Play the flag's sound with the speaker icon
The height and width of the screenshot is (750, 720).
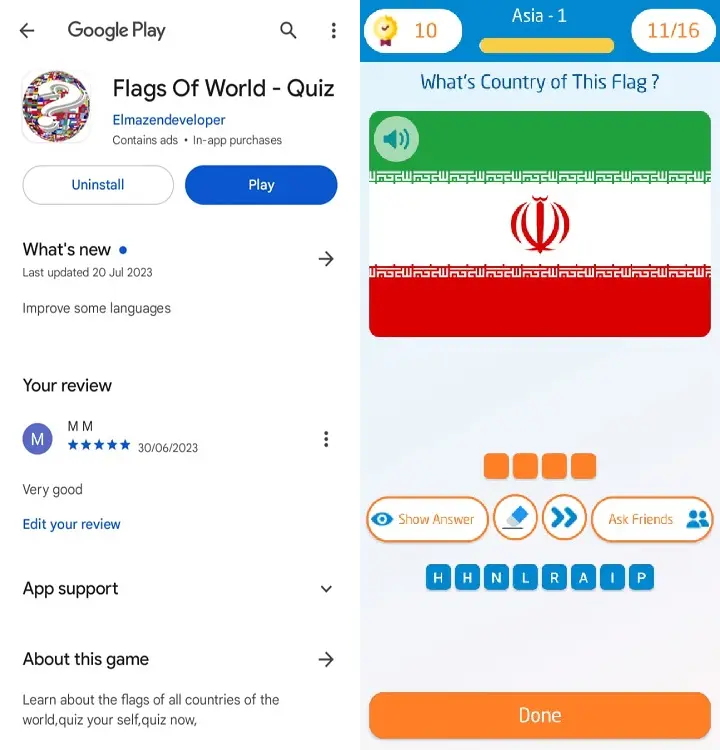(x=396, y=139)
